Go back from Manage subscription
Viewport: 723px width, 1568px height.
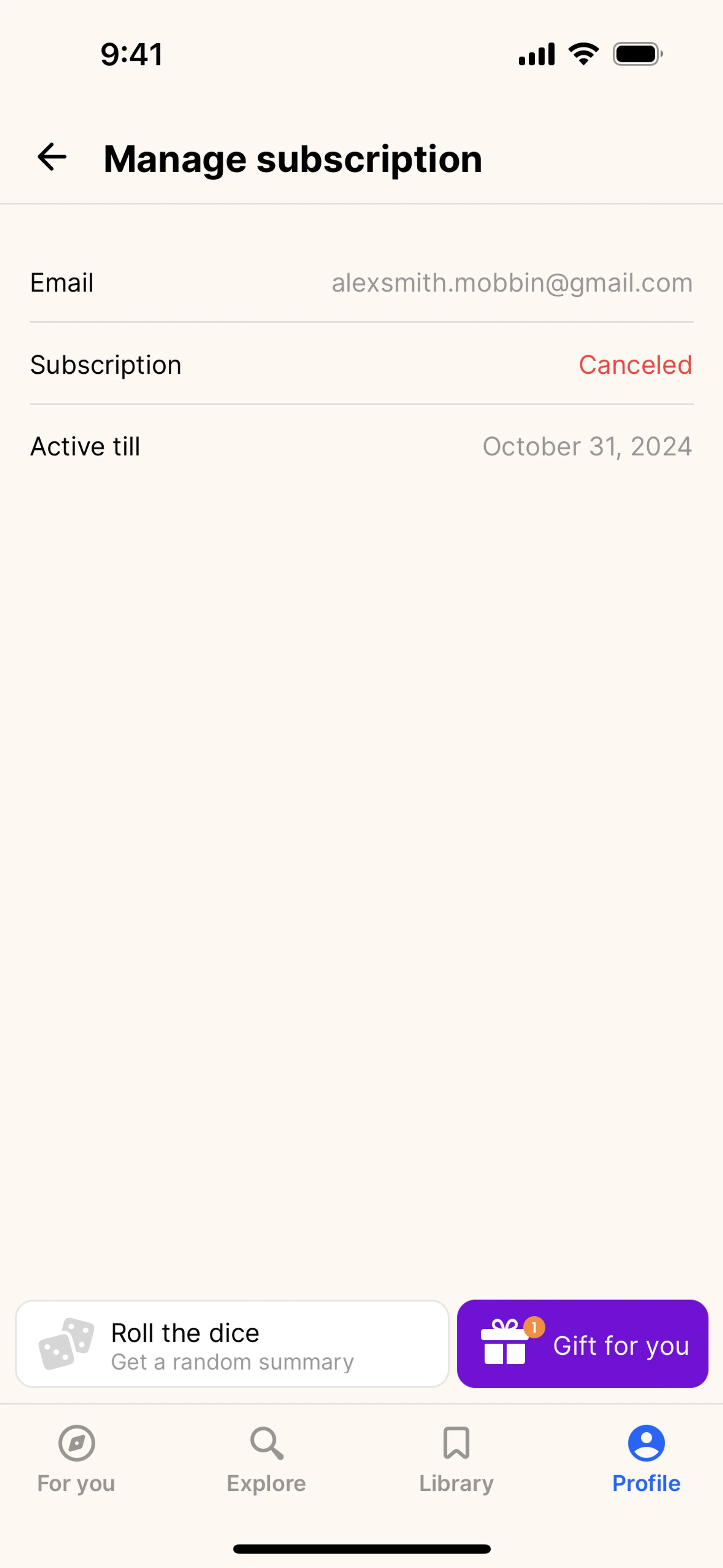point(52,157)
